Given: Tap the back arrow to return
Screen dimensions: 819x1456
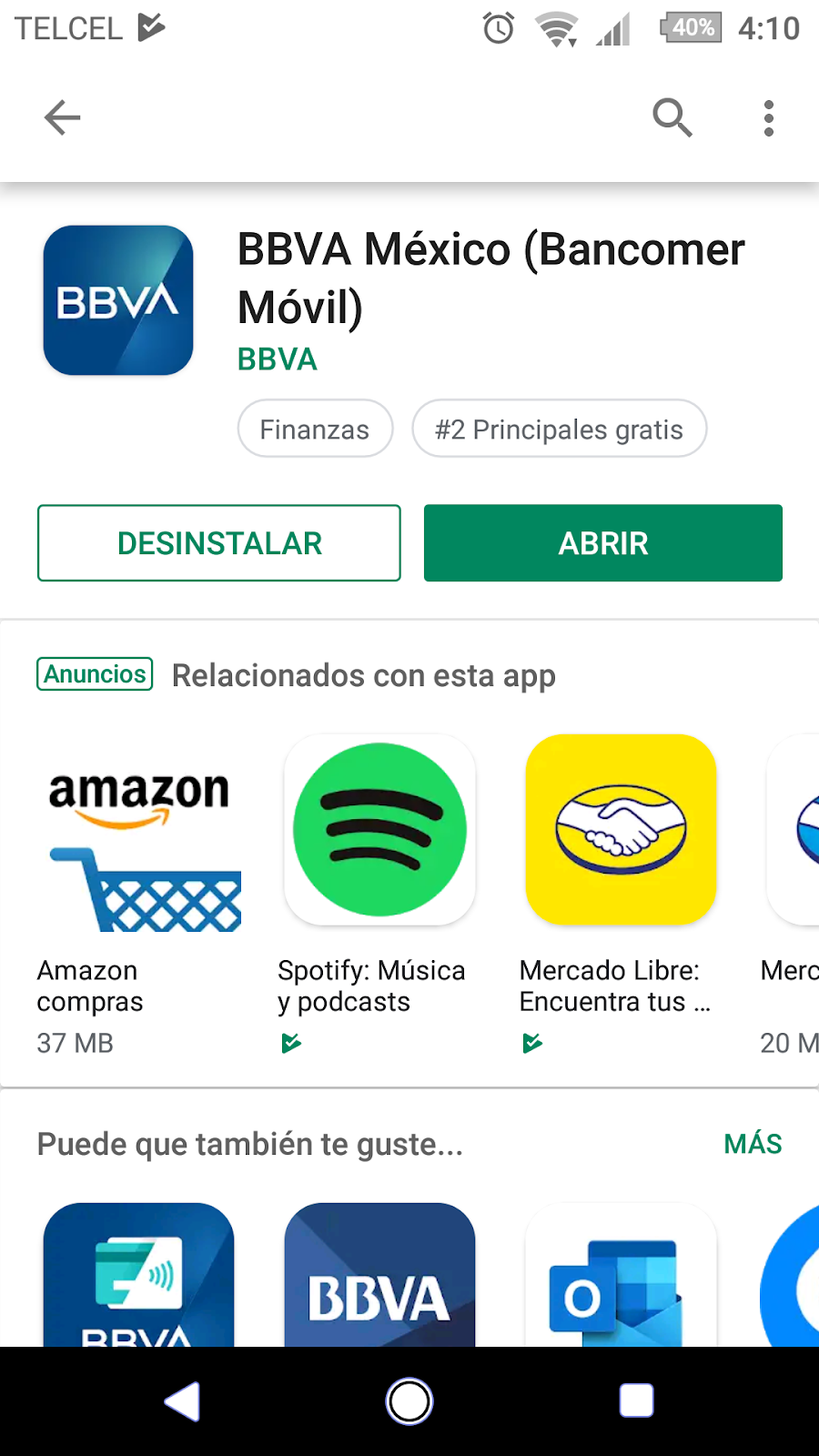Looking at the screenshot, I should [x=61, y=117].
